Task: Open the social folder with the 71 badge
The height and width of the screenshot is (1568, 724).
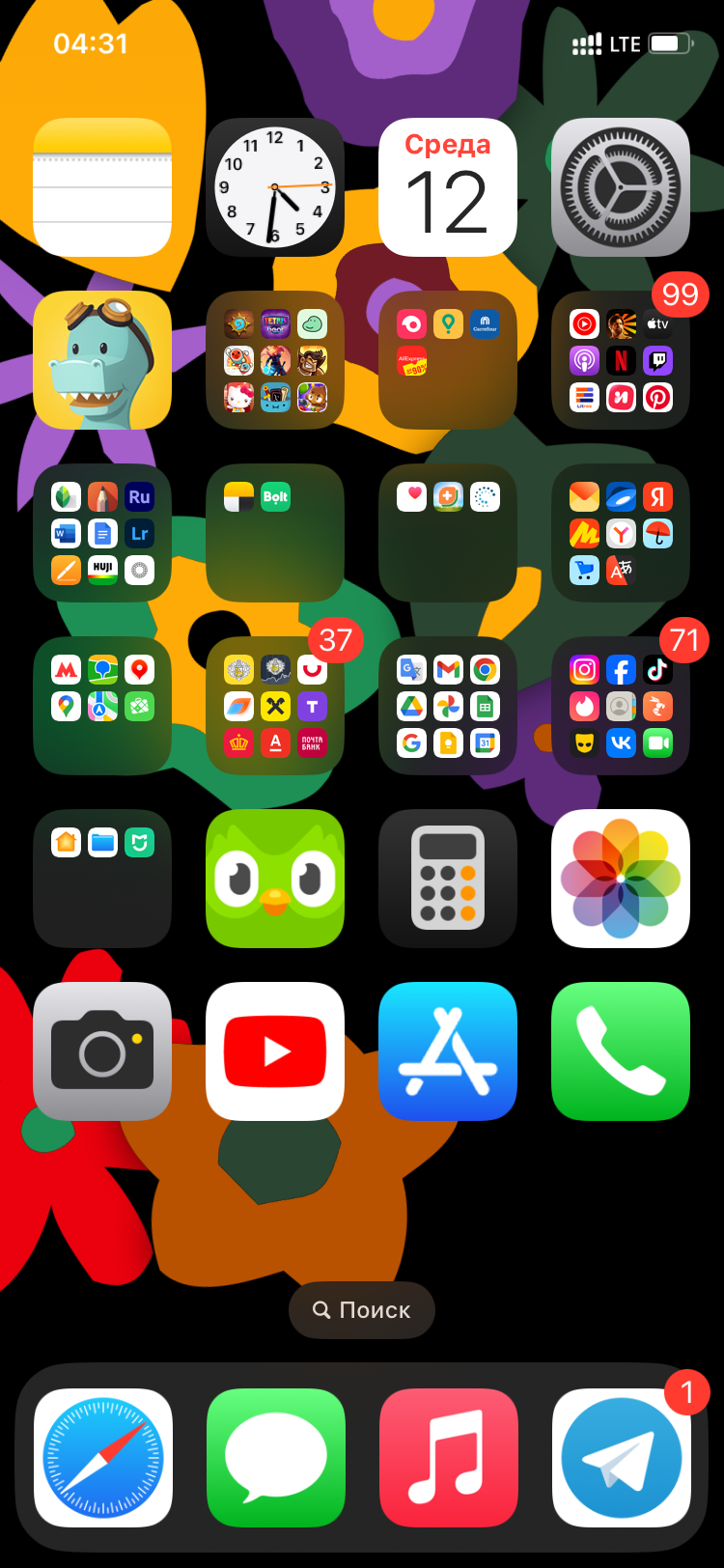Action: click(x=621, y=706)
